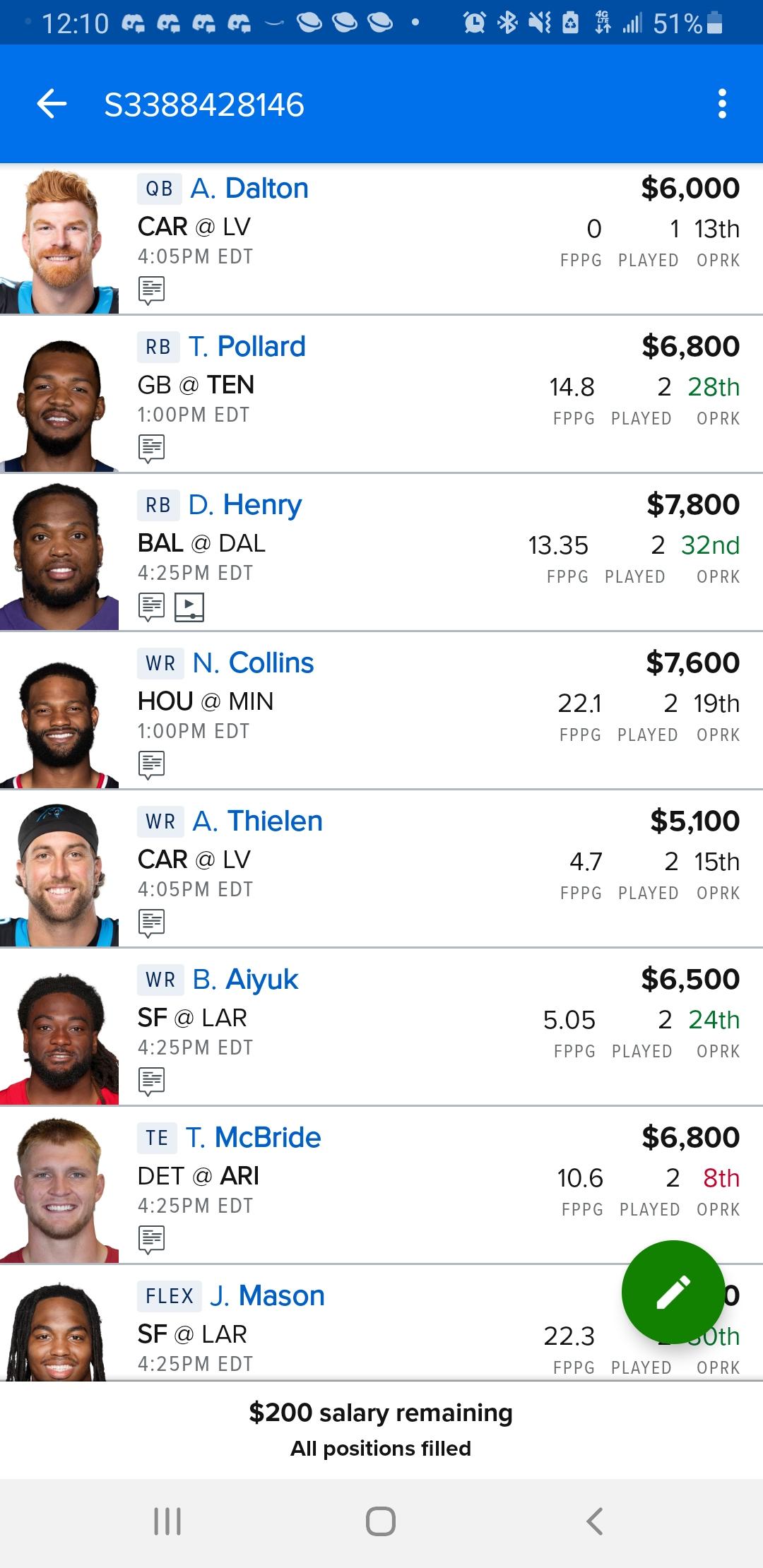
Task: Edit the lineup with the pencil button
Action: (673, 1292)
